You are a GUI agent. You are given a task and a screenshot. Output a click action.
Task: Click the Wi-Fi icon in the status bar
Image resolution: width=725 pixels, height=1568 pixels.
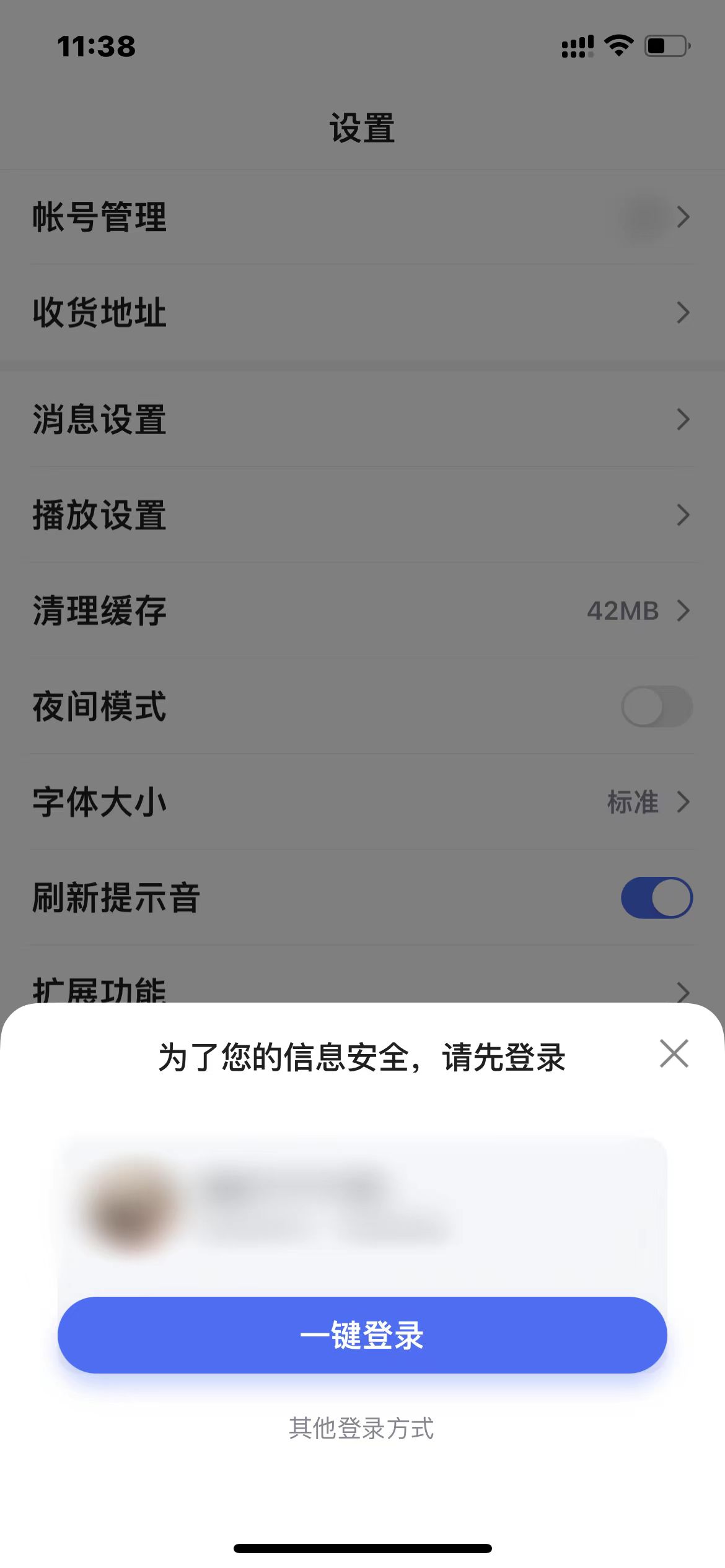tap(618, 45)
